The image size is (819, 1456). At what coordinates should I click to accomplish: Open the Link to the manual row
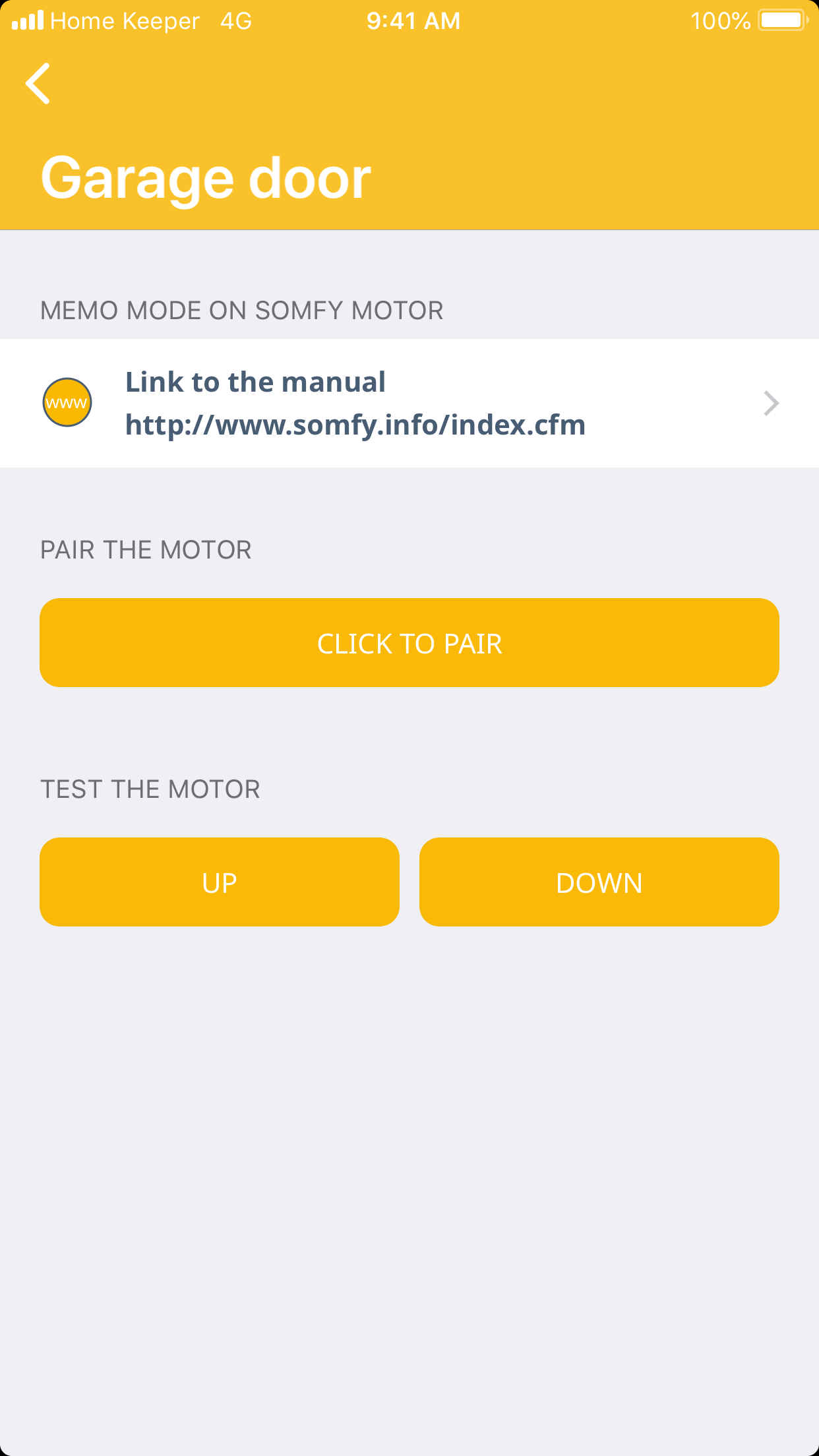[409, 403]
